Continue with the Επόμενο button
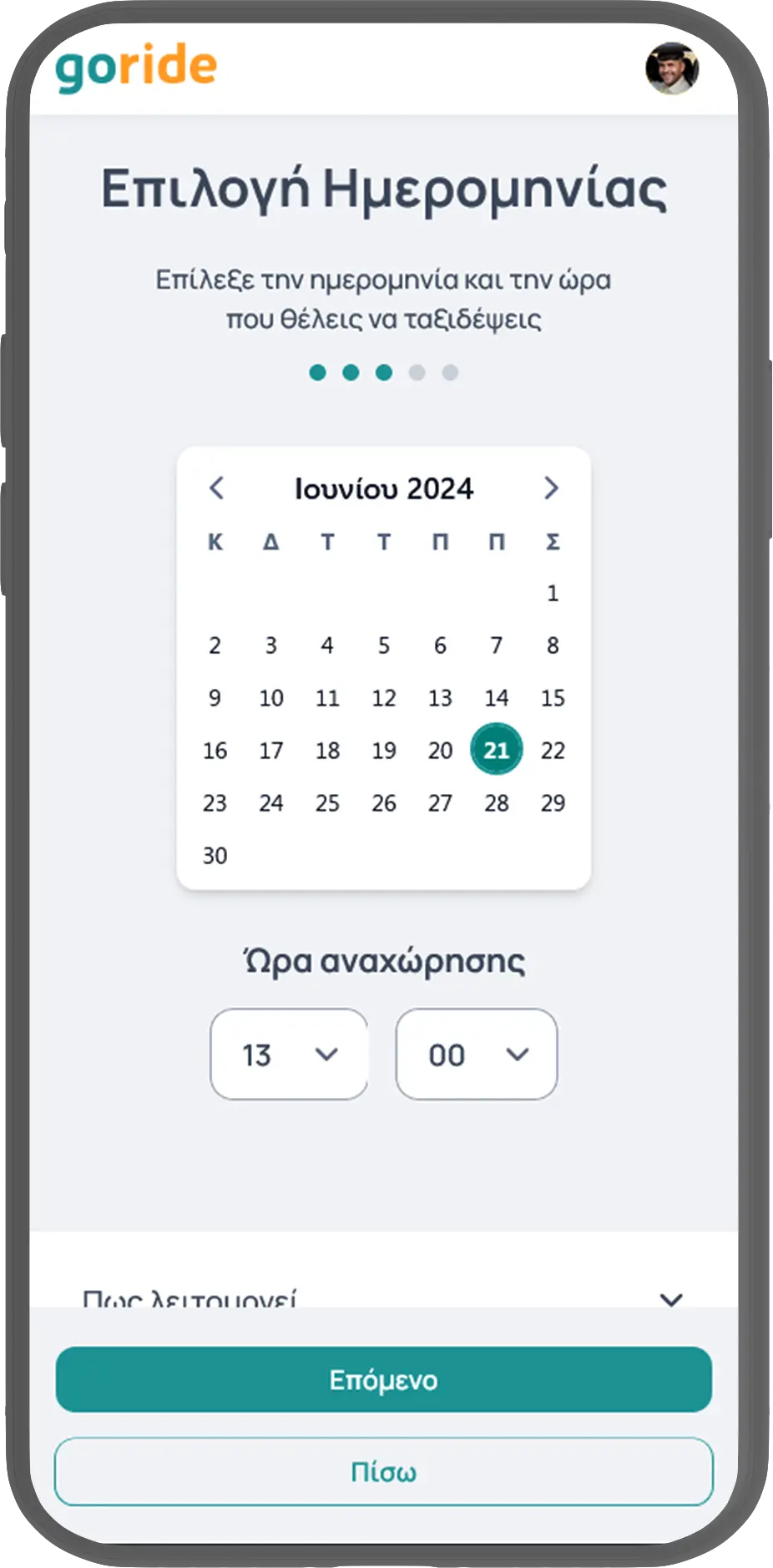The height and width of the screenshot is (1568, 773). pyautogui.click(x=384, y=1379)
